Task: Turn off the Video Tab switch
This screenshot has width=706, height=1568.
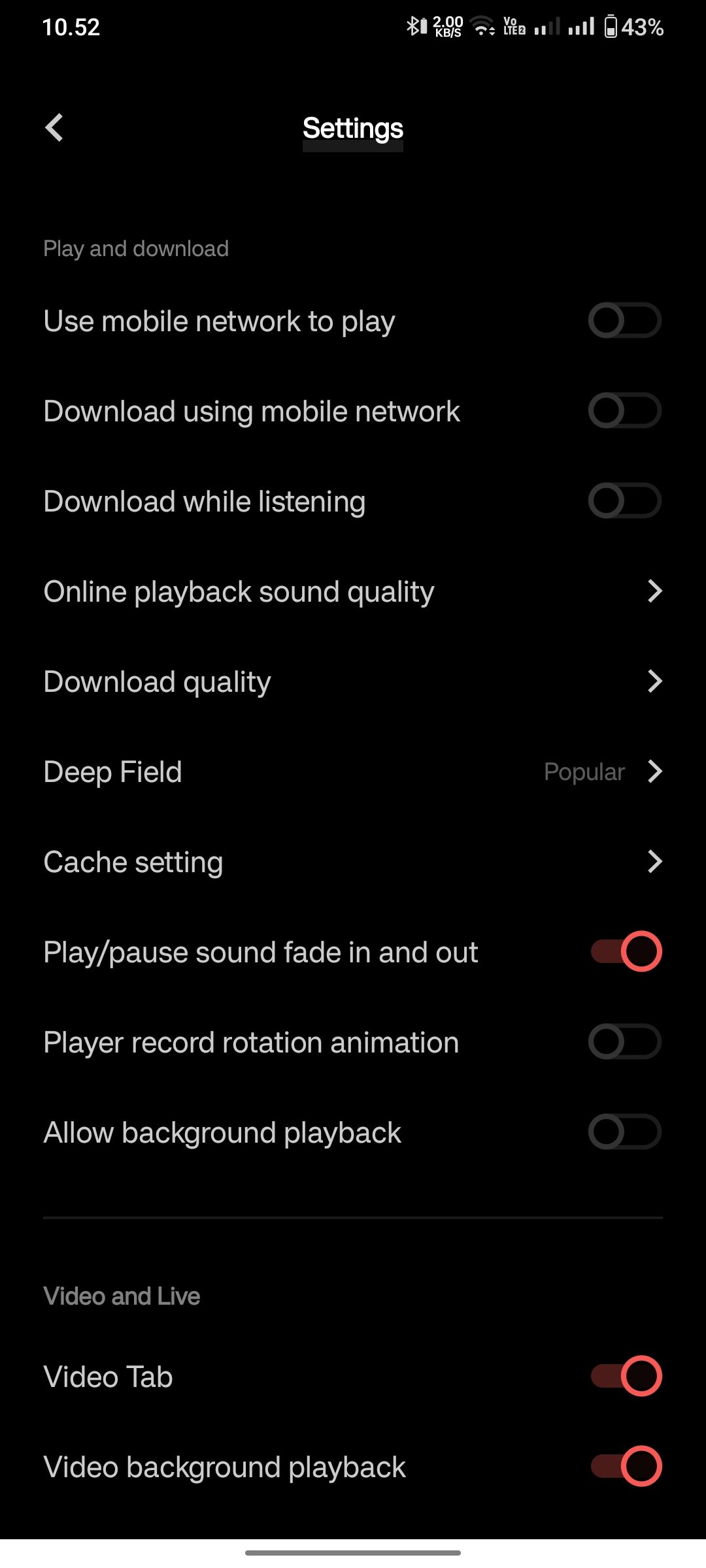Action: click(626, 1376)
